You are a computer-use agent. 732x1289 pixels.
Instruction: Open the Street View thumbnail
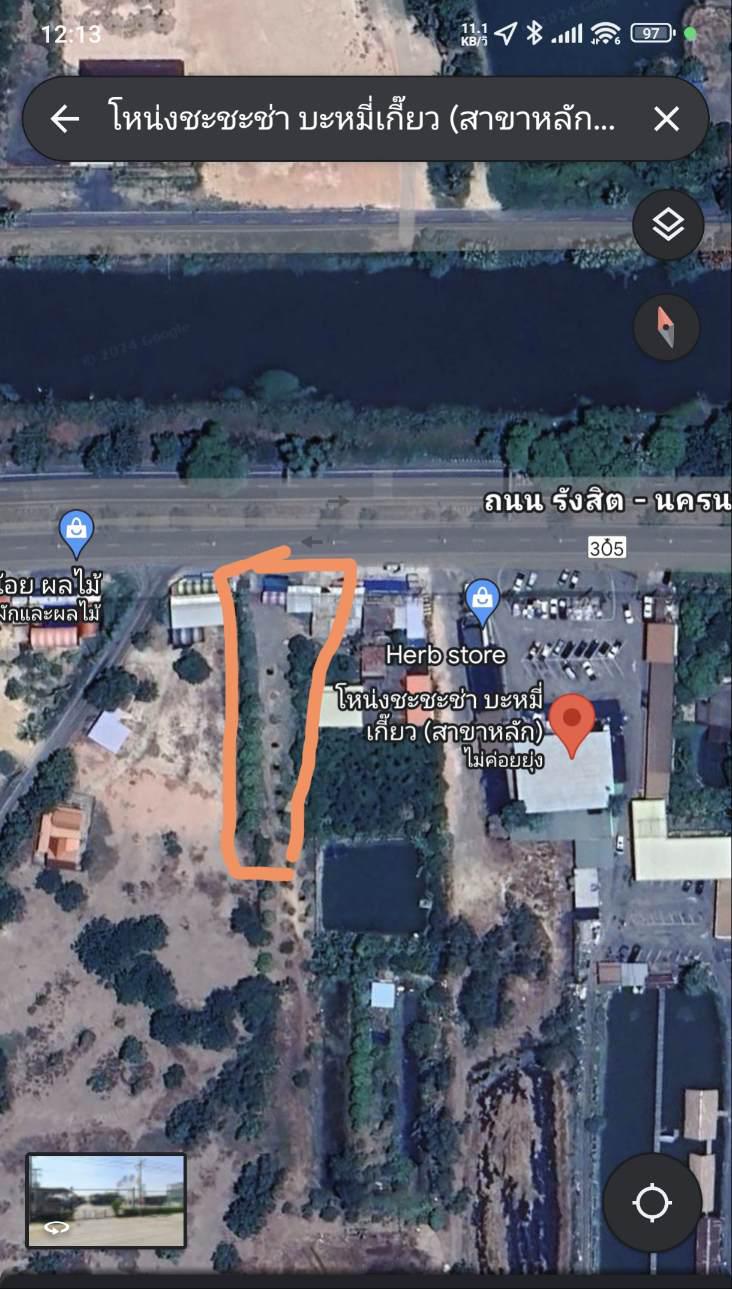pyautogui.click(x=106, y=1200)
